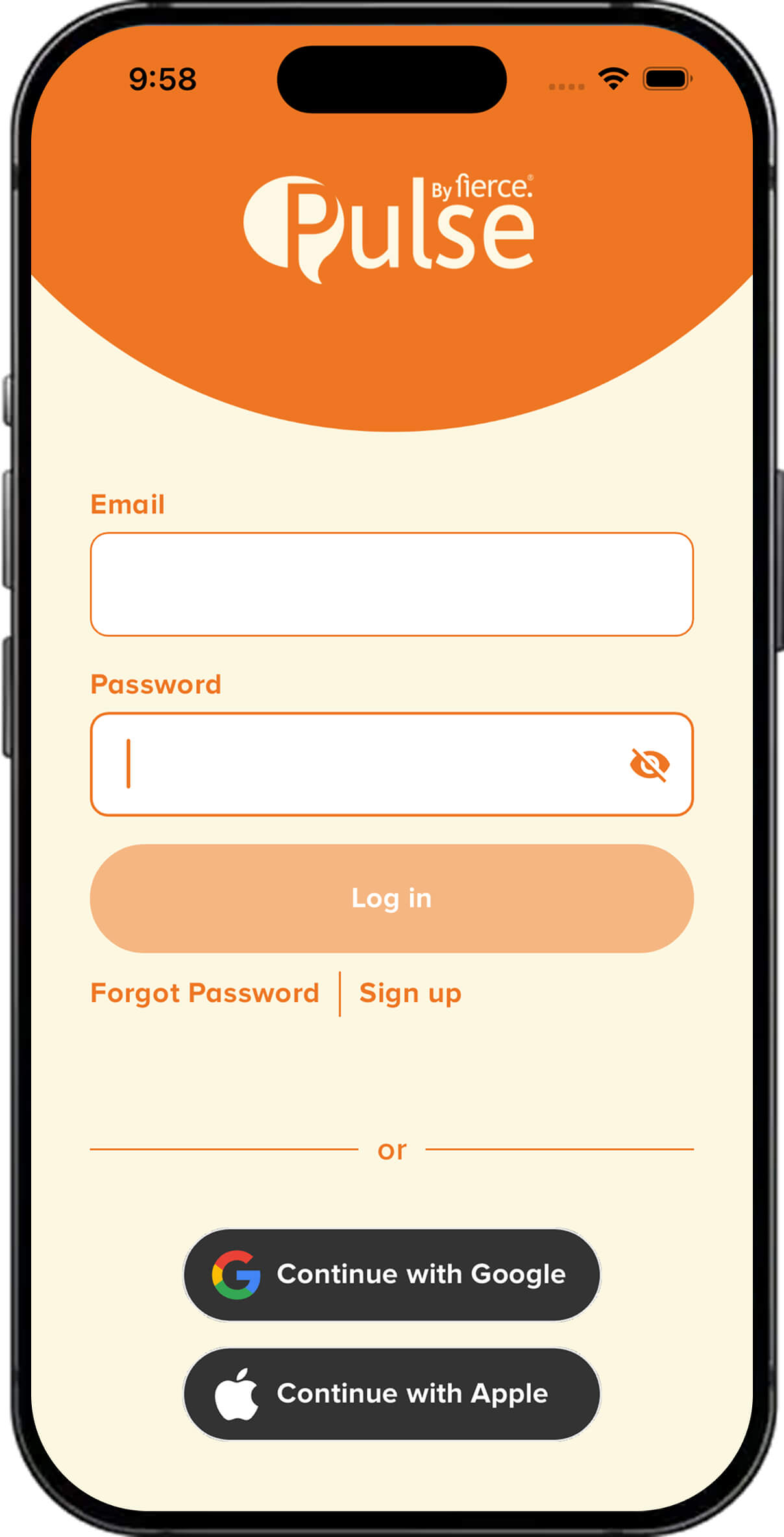
Task: Go to Sign up
Action: pyautogui.click(x=410, y=994)
